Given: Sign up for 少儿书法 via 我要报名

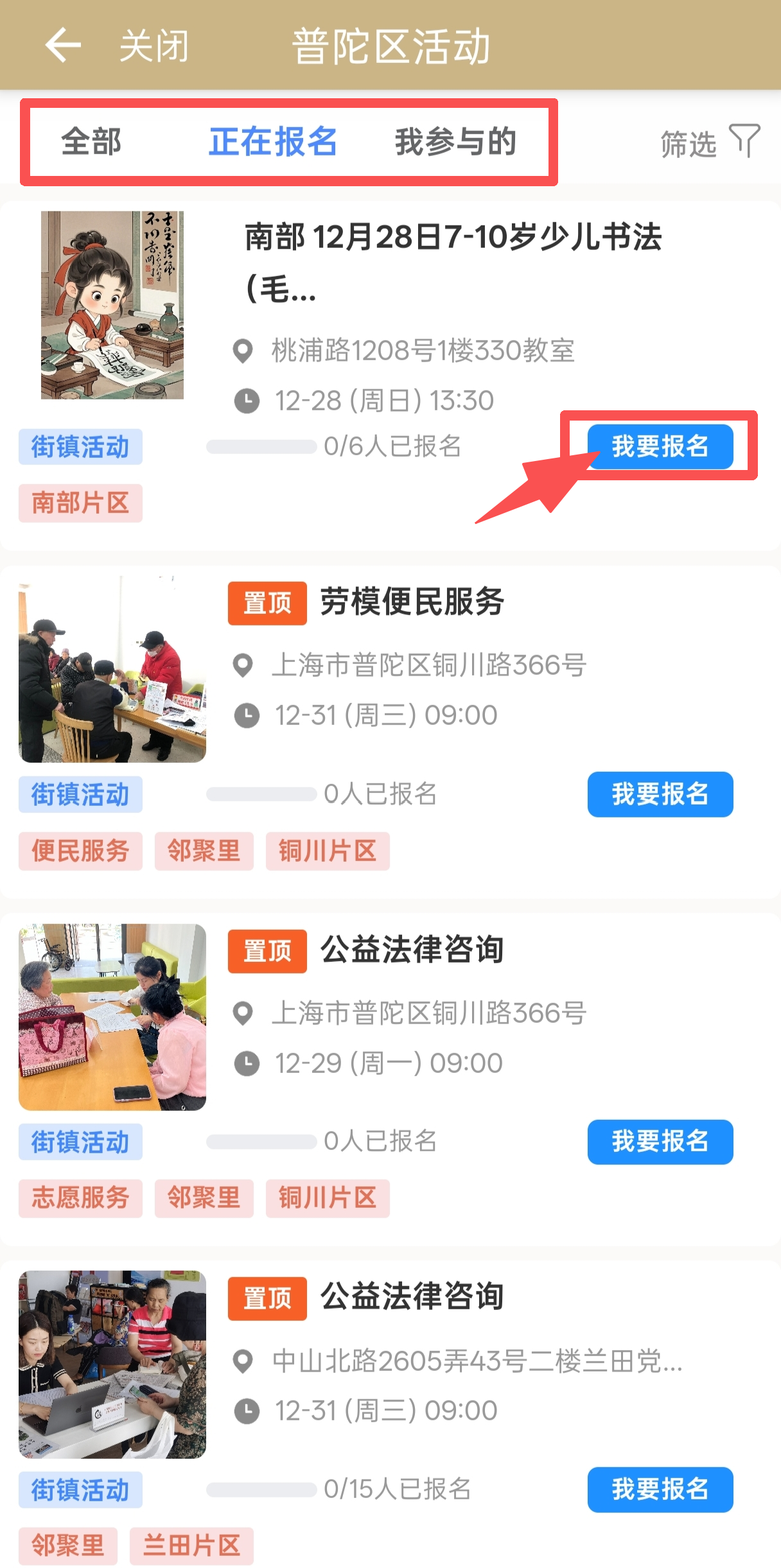Looking at the screenshot, I should coord(660,446).
